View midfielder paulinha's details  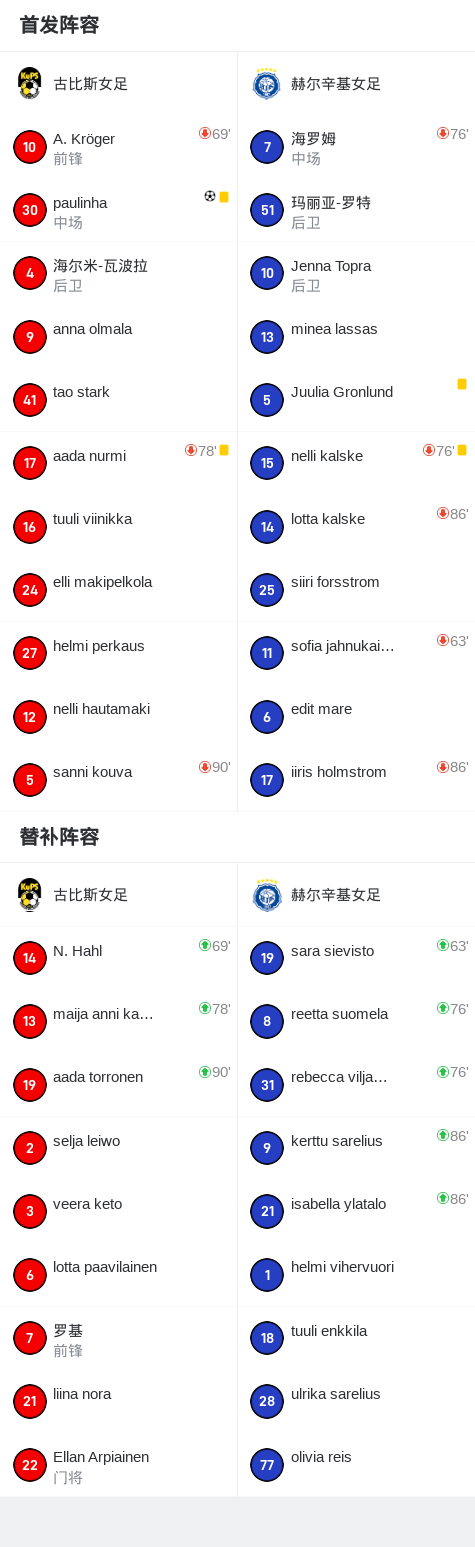pos(118,211)
